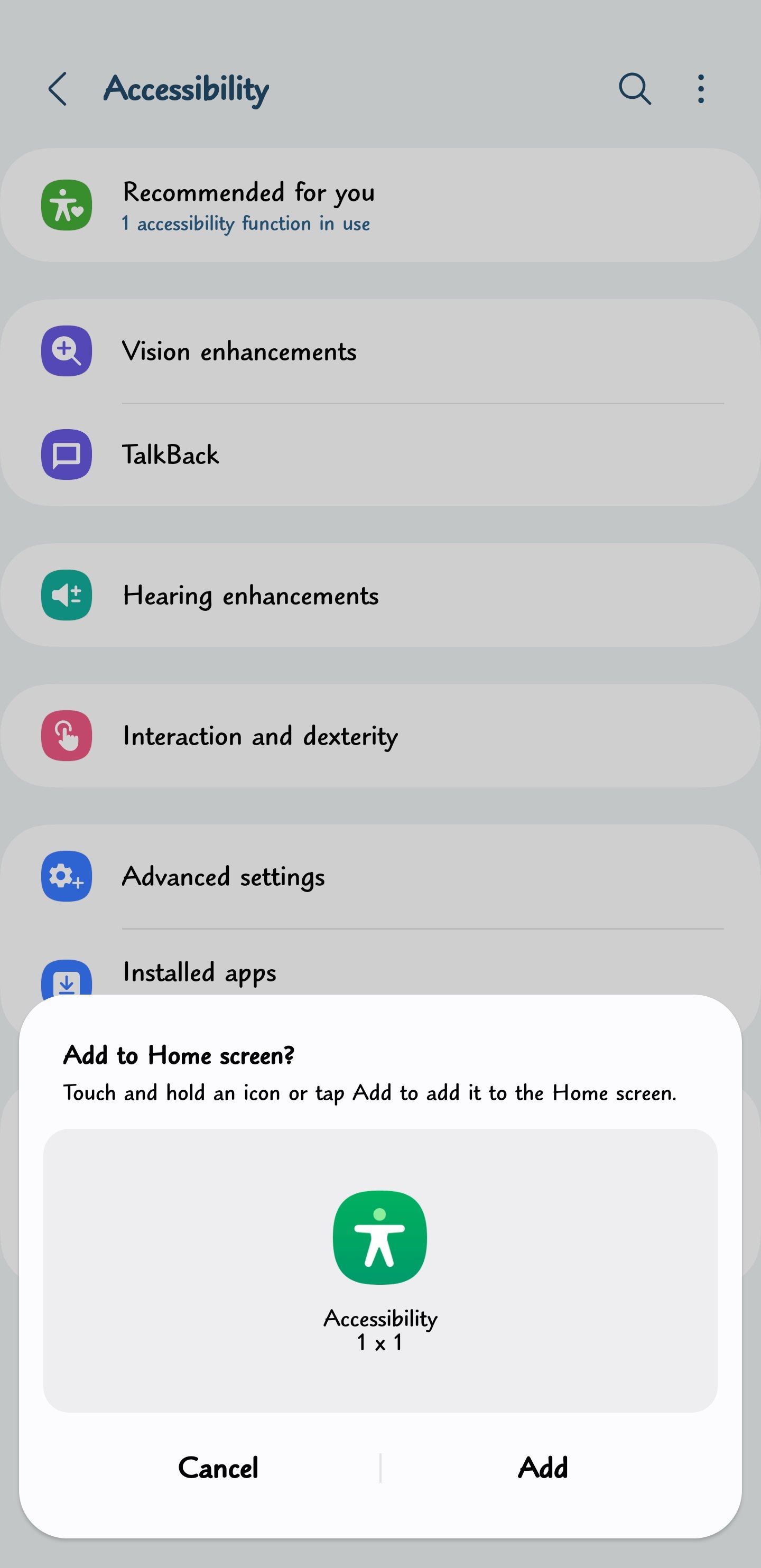The height and width of the screenshot is (1568, 761).
Task: Tap Add to place shortcut on Home screen
Action: click(x=542, y=1468)
